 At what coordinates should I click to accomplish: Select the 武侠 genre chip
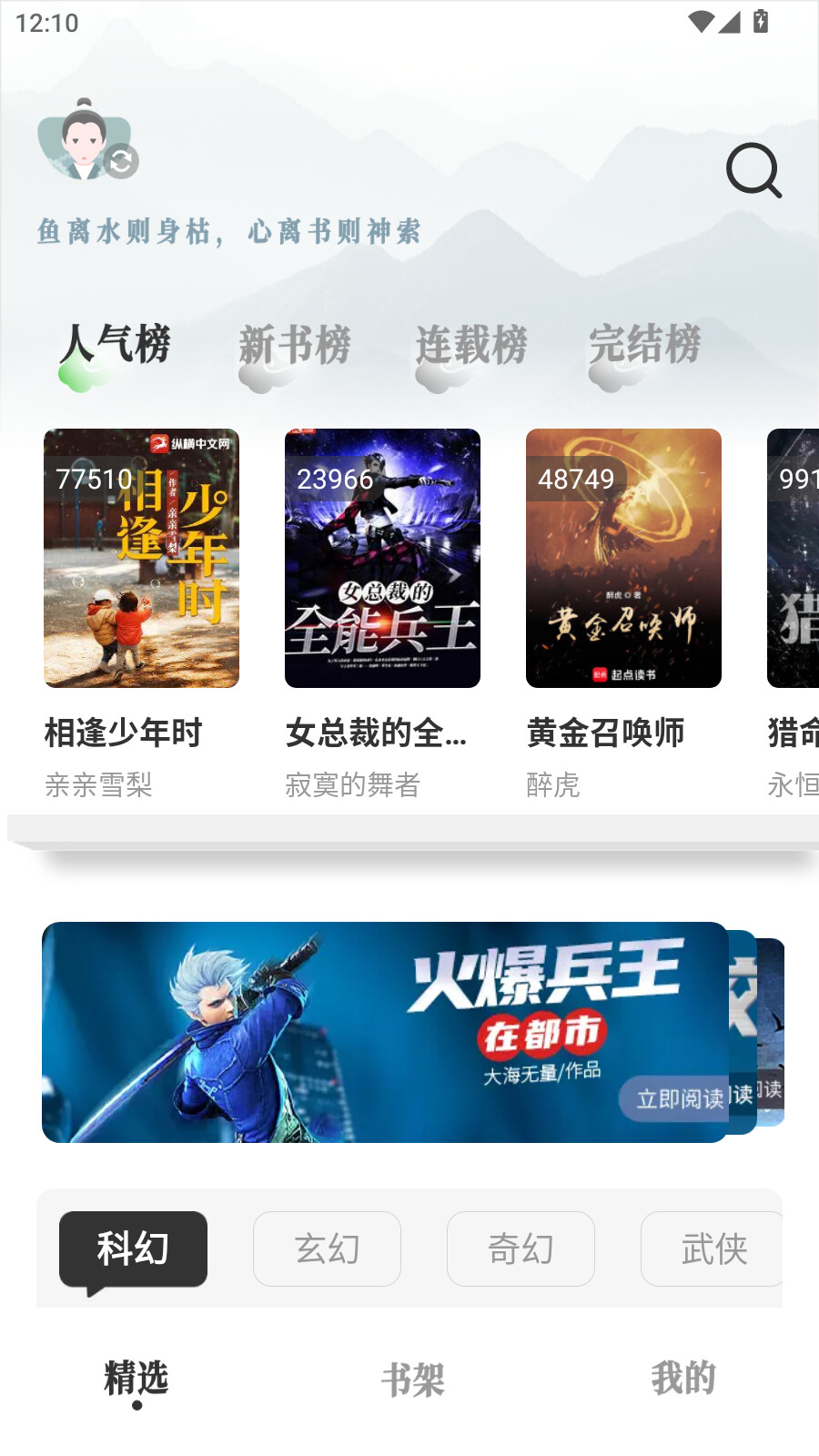(x=713, y=1249)
